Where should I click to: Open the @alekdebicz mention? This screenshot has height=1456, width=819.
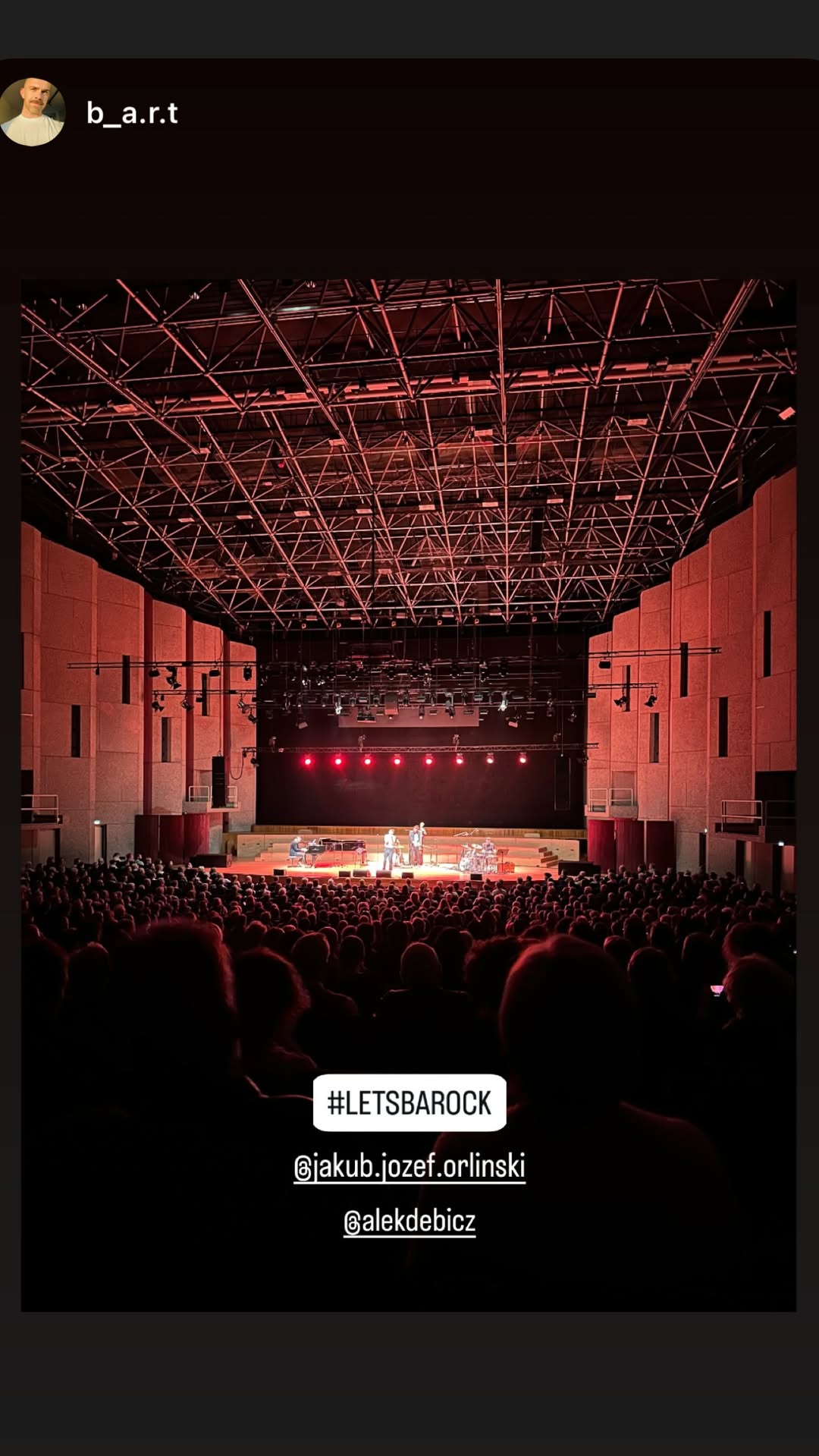pos(409,1222)
